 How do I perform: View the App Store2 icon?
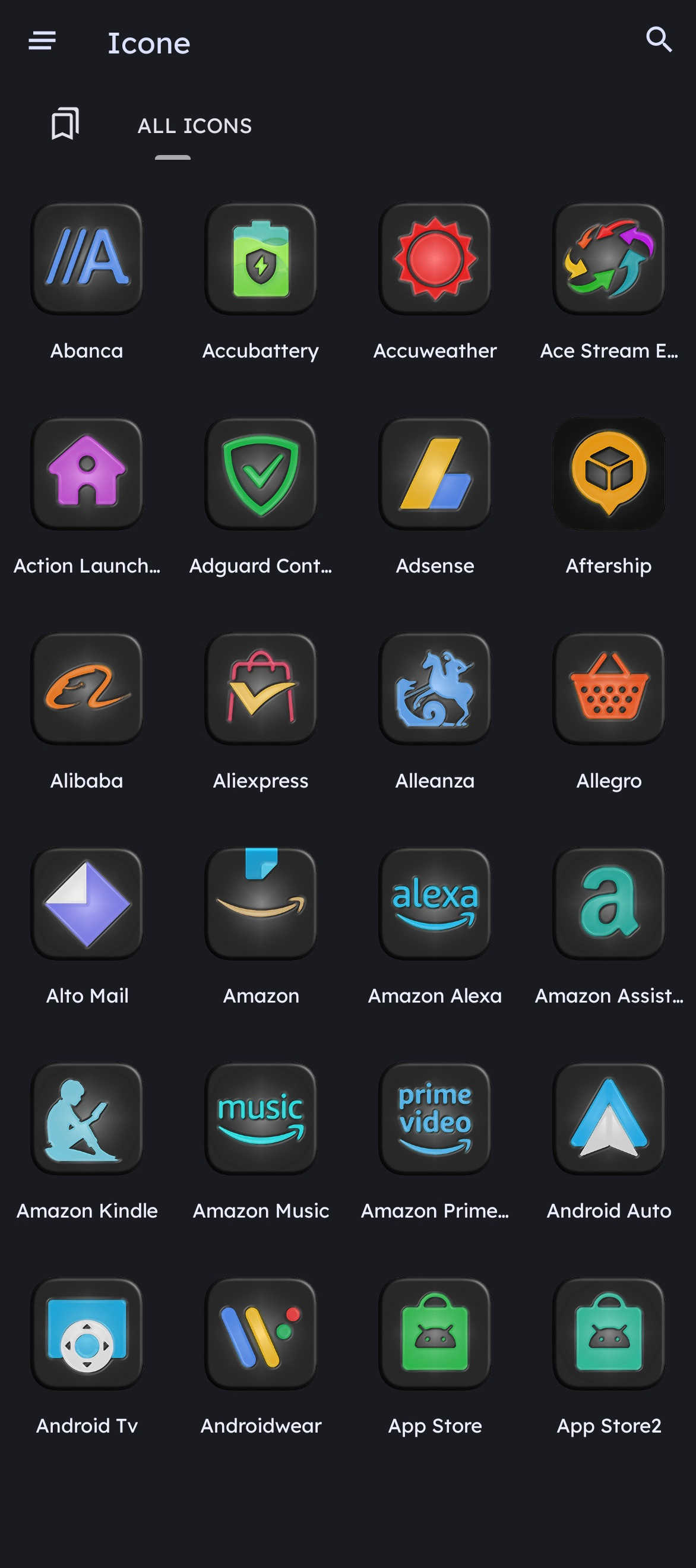(x=608, y=1333)
